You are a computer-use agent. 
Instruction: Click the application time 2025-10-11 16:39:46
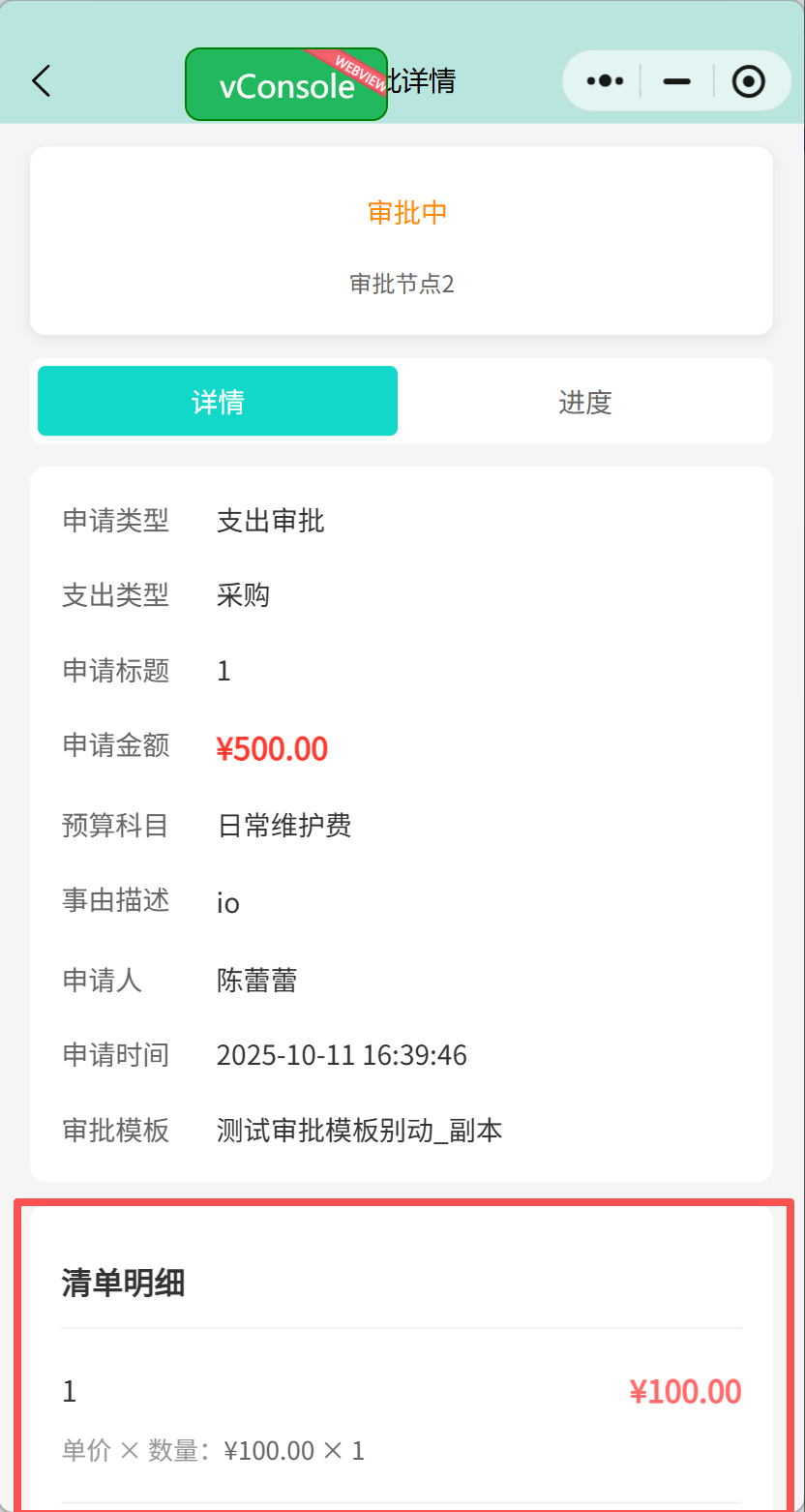(x=342, y=1055)
